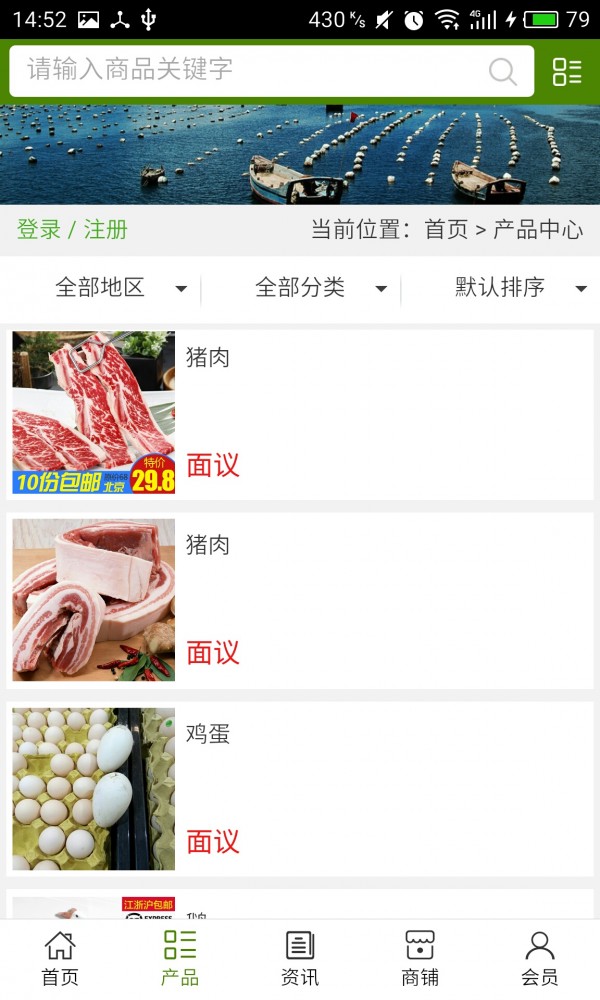Go to 首页 via the breadcrumb
The width and height of the screenshot is (600, 1000).
(x=446, y=229)
